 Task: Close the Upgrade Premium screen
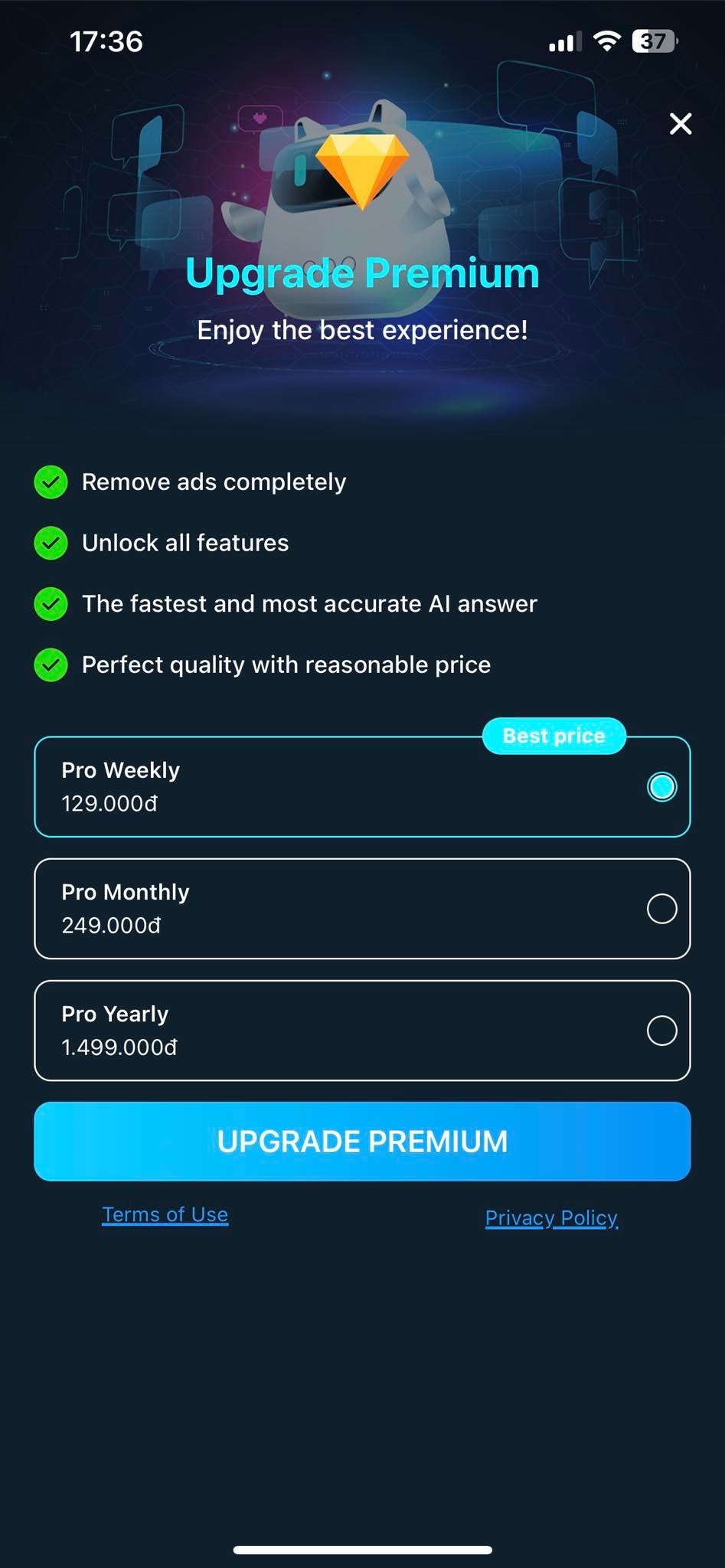680,123
